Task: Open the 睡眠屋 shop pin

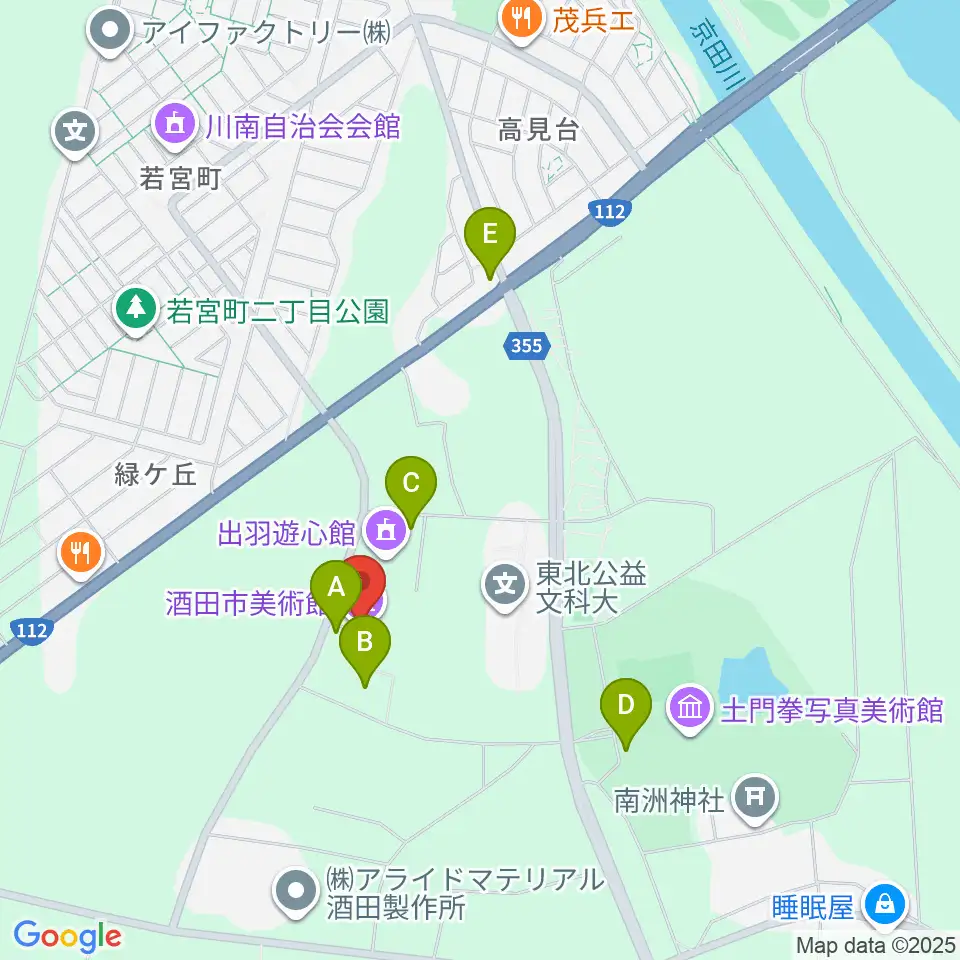Action: pyautogui.click(x=885, y=907)
